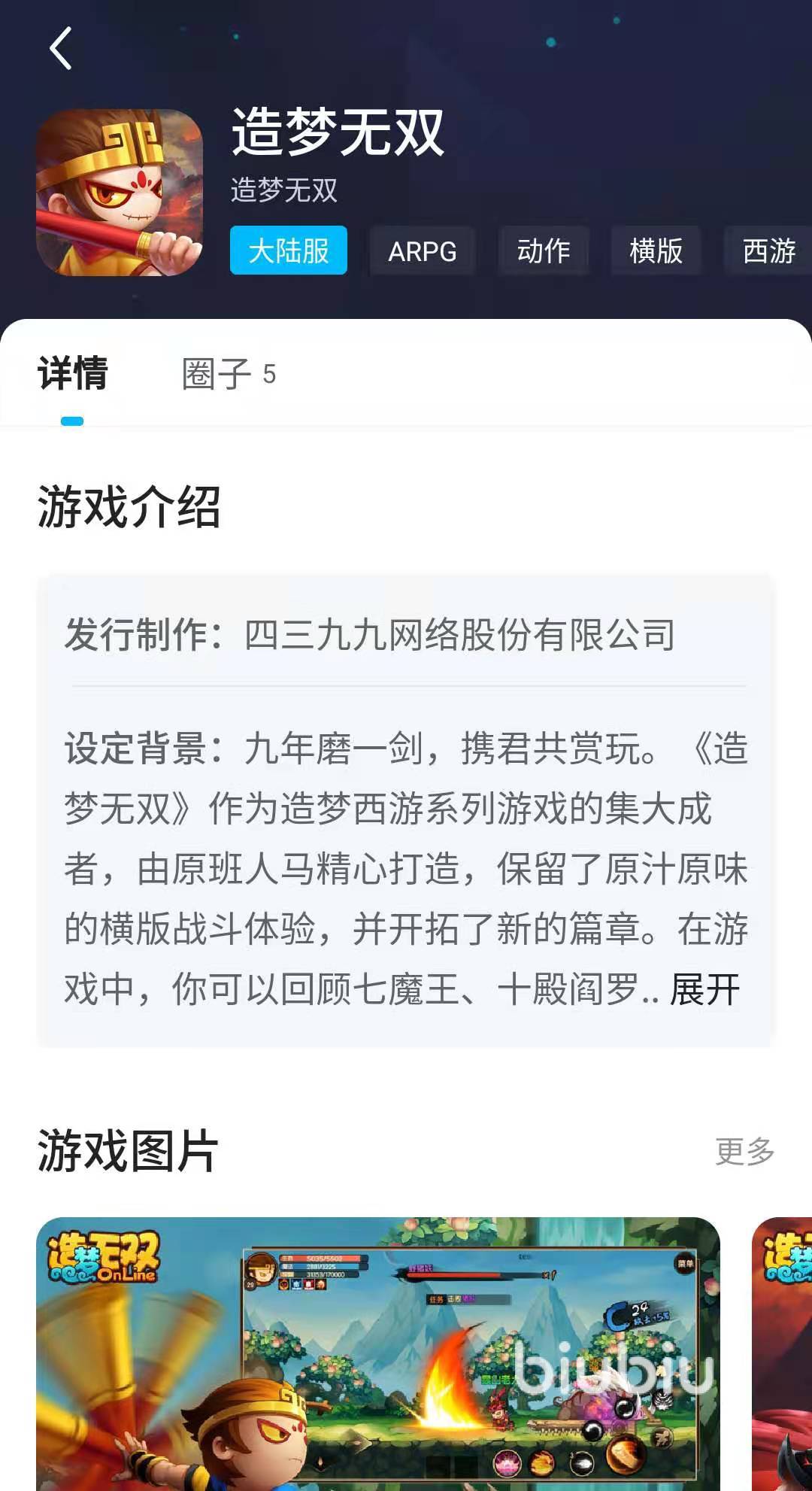The height and width of the screenshot is (1491, 812).
Task: Select the 大陆服 server tag
Action: (x=288, y=251)
